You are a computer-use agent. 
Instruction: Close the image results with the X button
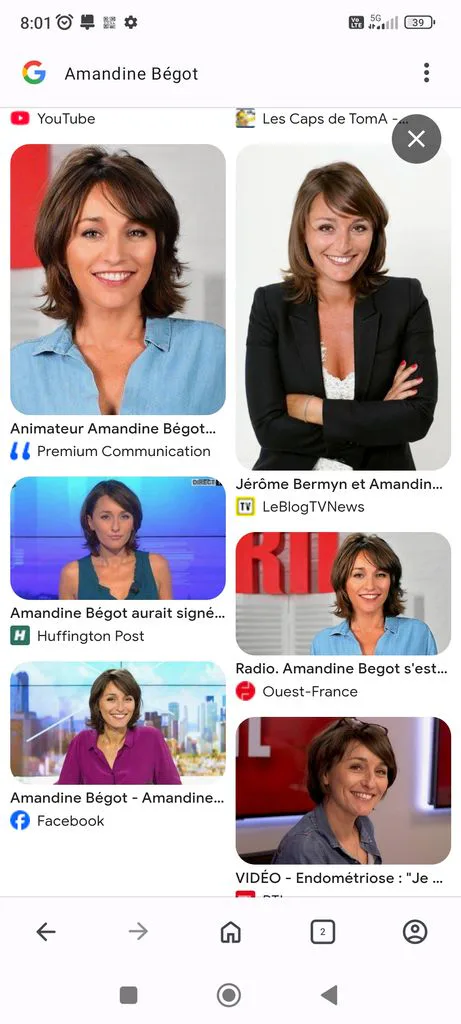click(x=416, y=138)
